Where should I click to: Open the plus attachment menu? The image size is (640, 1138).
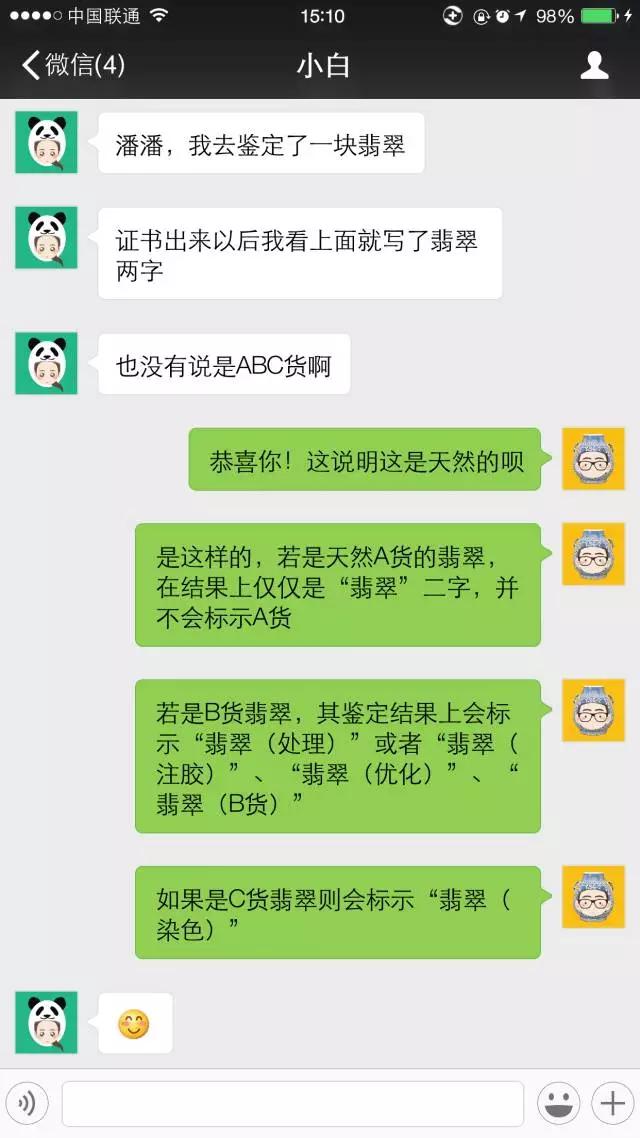pyautogui.click(x=610, y=1103)
